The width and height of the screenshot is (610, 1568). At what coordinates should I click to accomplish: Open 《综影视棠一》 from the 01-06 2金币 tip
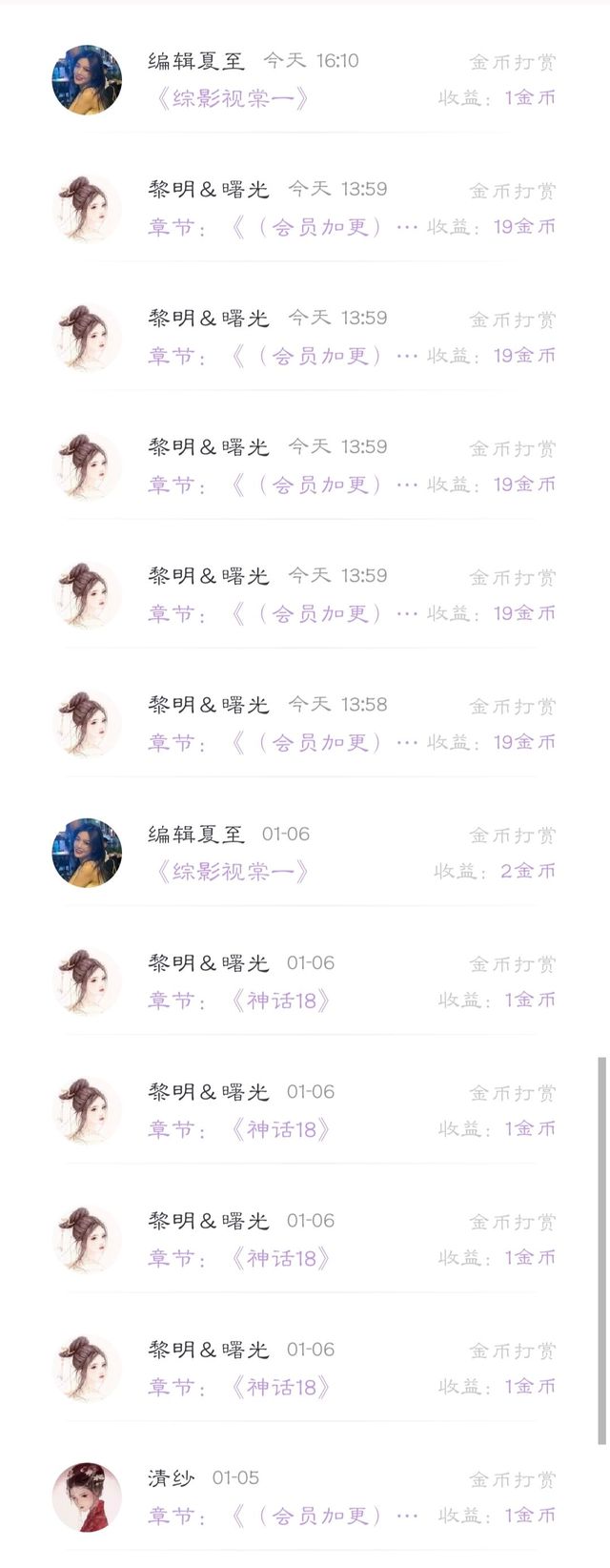(x=231, y=871)
